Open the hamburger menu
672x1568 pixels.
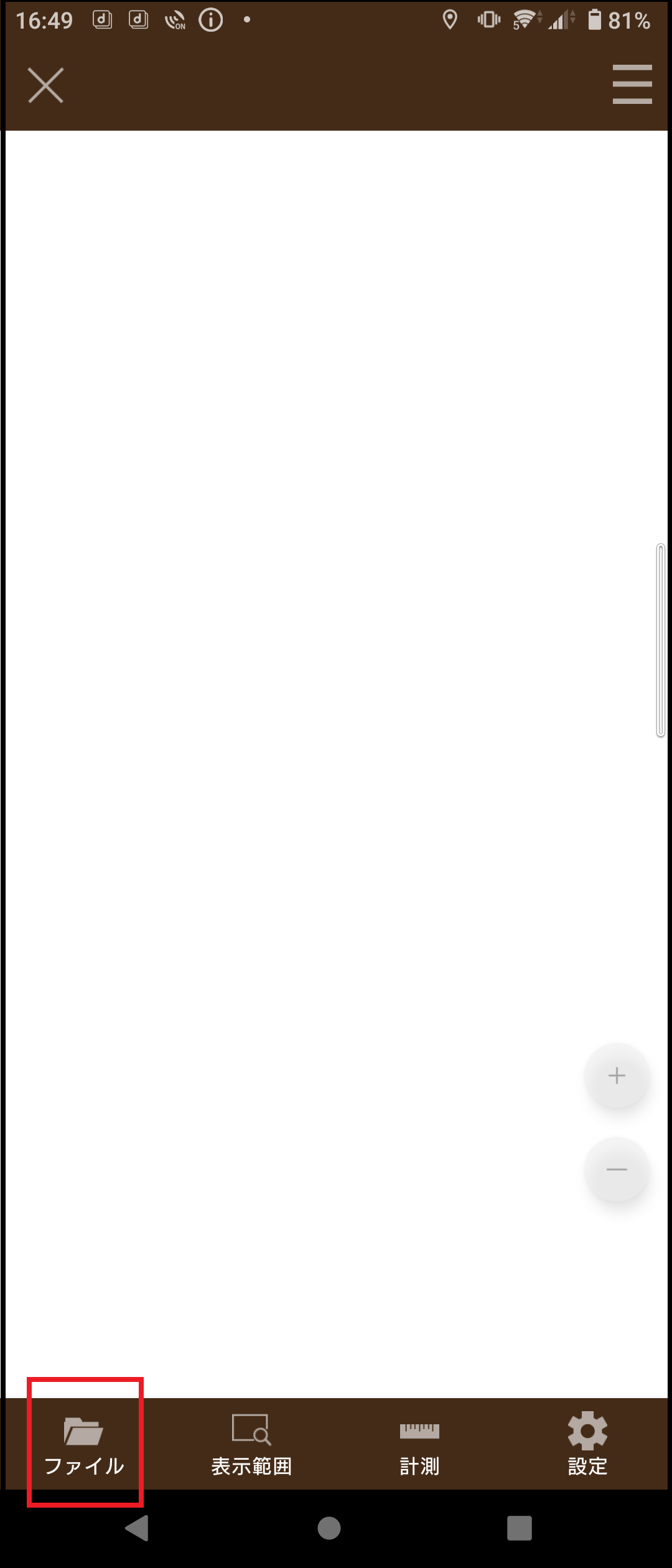(632, 85)
